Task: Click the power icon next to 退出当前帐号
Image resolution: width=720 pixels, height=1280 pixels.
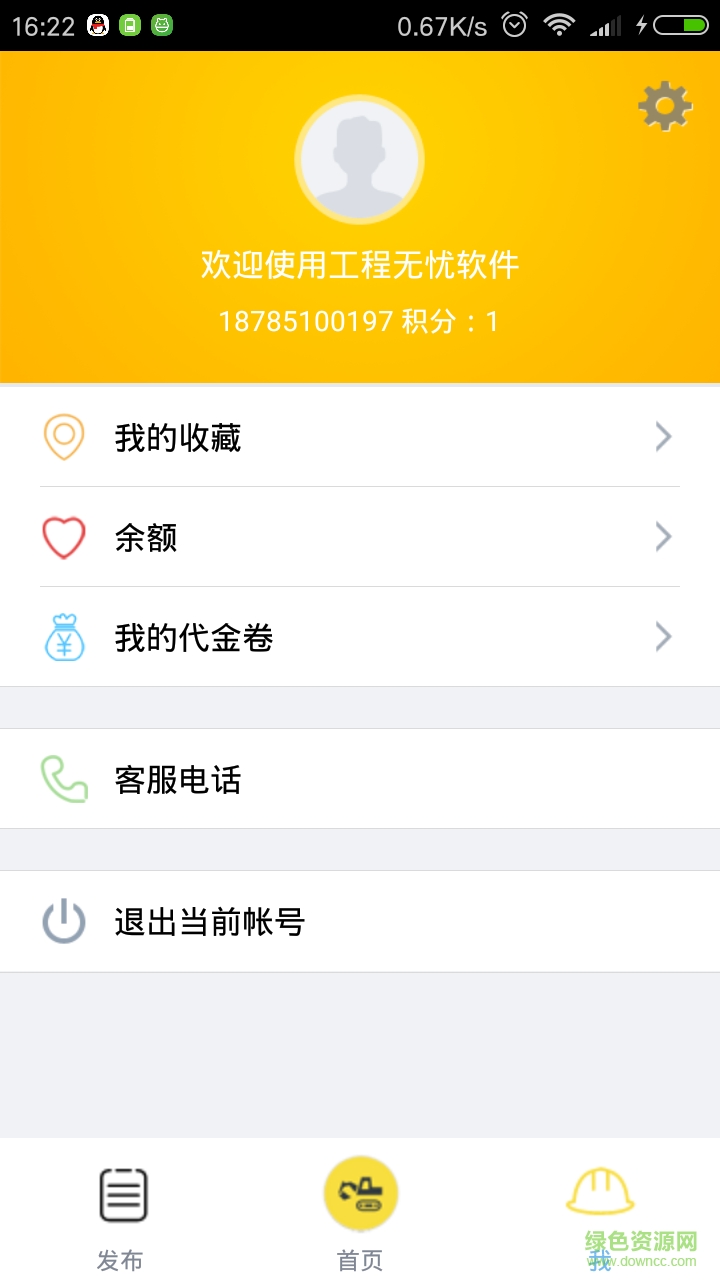Action: coord(64,921)
